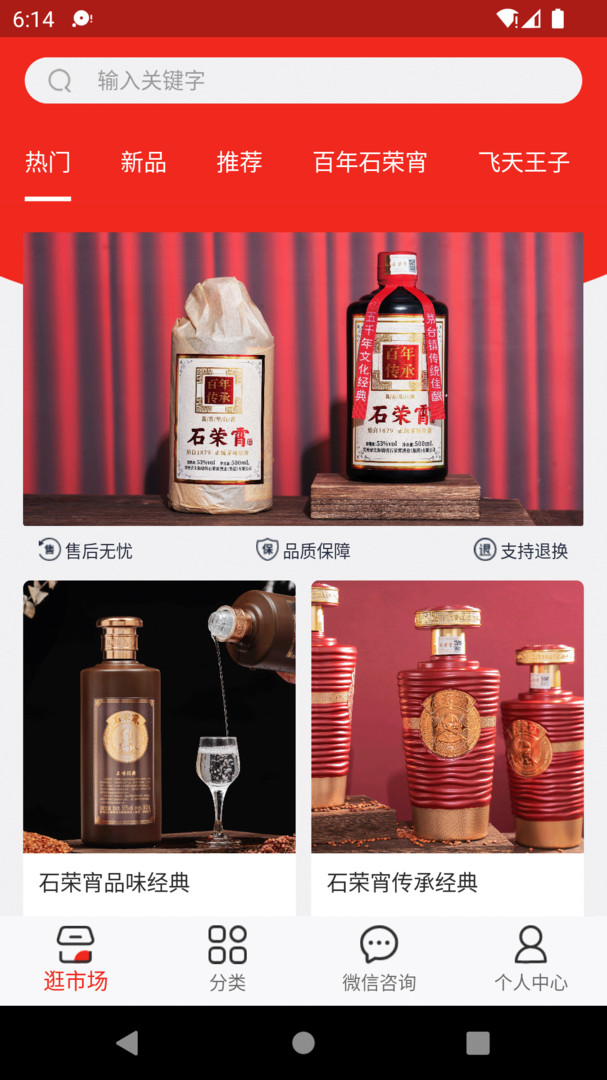Viewport: 607px width, 1080px height.
Task: Tap the system home button
Action: coord(303,1043)
